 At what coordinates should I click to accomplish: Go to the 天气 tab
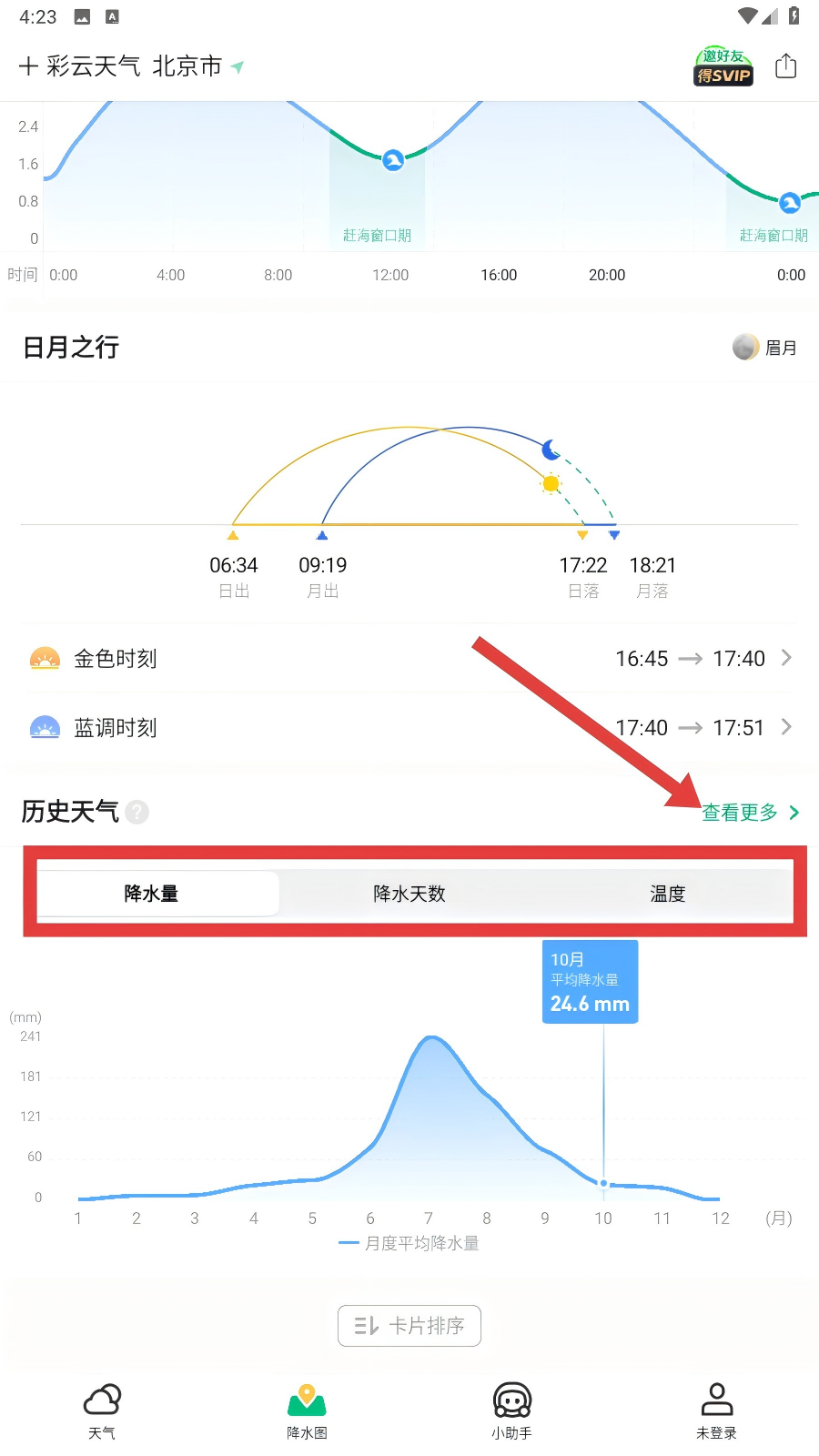tap(102, 1410)
